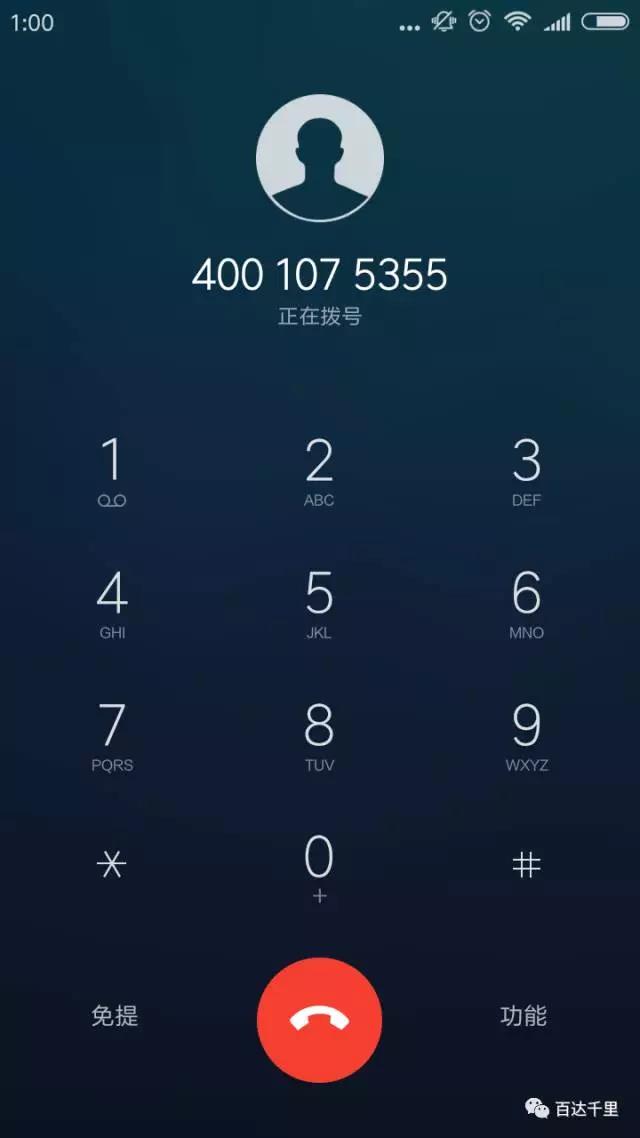Enter 0 on the dial pad
This screenshot has height=1138, width=640.
319,869
